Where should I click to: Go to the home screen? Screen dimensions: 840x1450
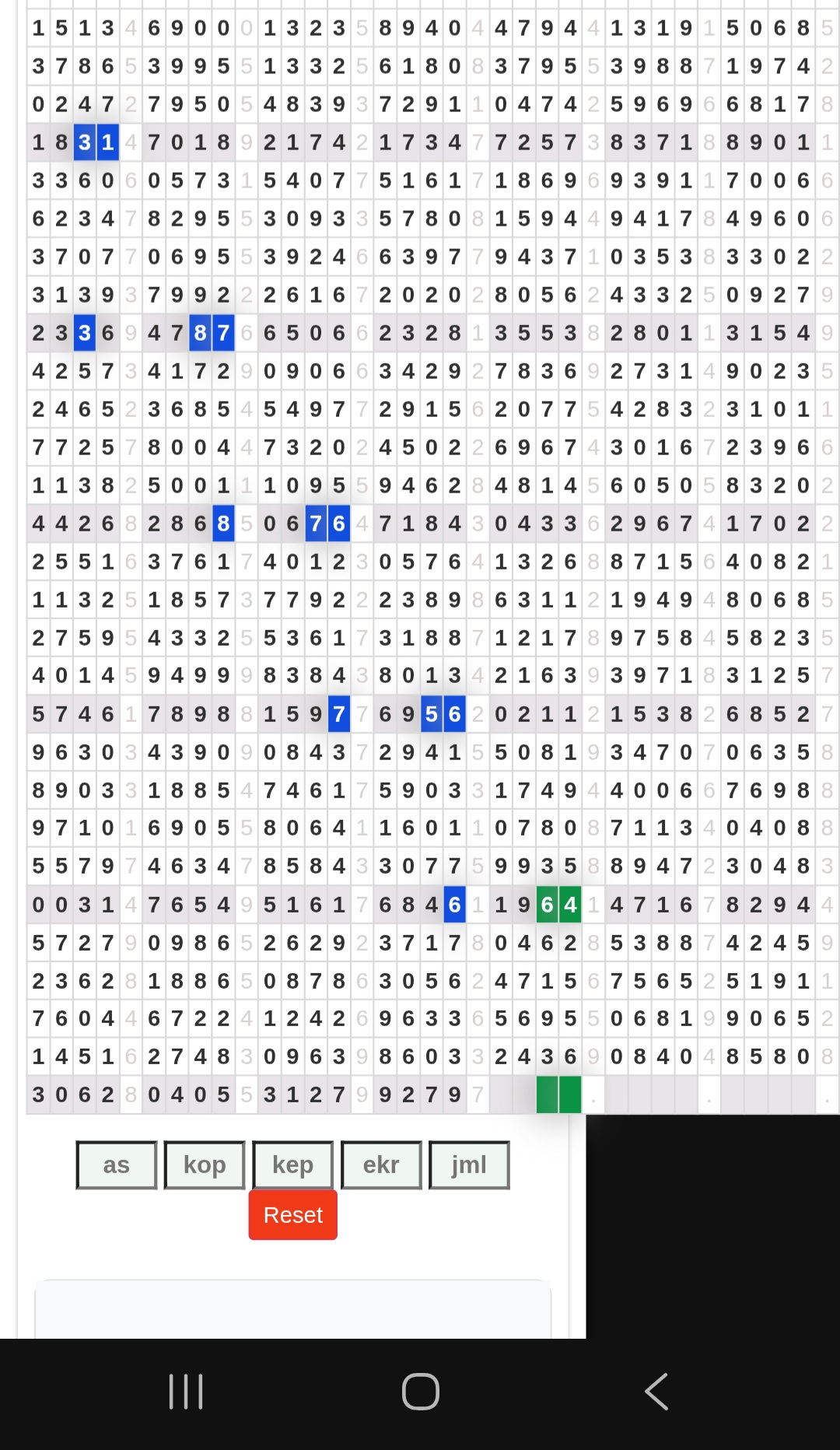(x=420, y=1392)
